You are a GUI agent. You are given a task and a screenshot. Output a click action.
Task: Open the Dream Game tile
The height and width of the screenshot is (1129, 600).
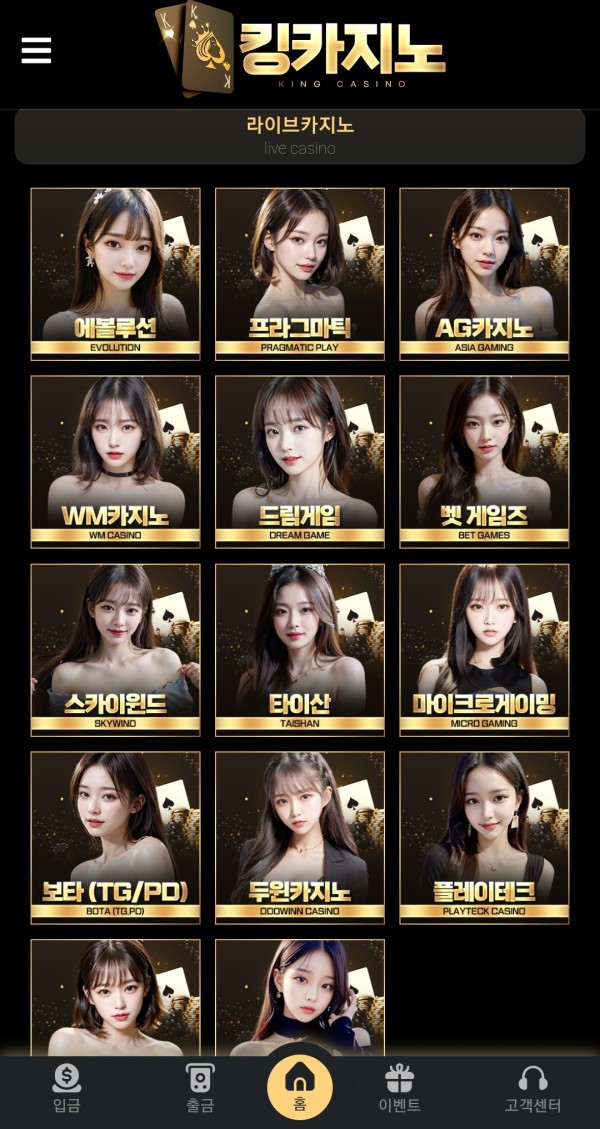[x=300, y=461]
